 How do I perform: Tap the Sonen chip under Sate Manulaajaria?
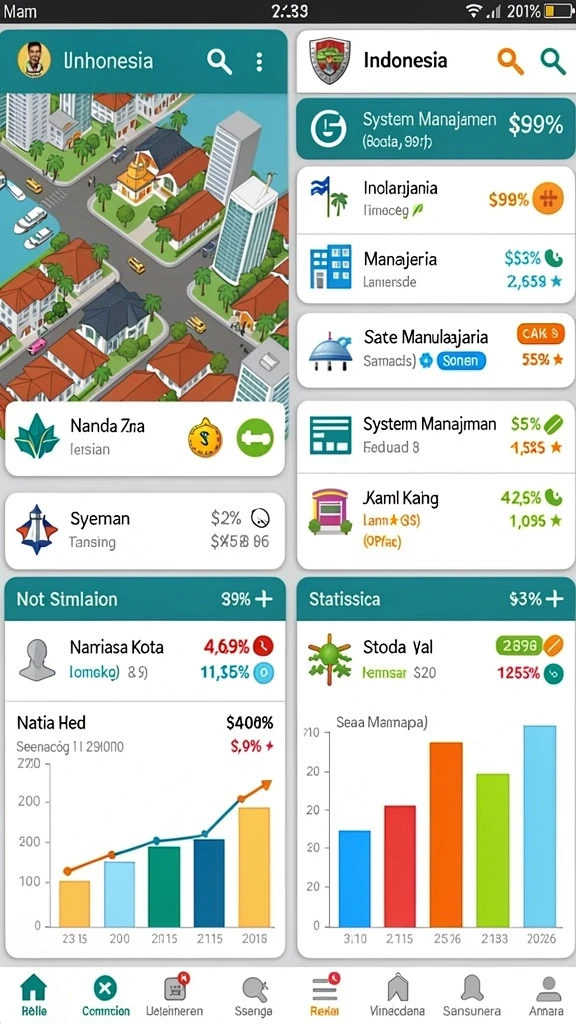pos(460,360)
